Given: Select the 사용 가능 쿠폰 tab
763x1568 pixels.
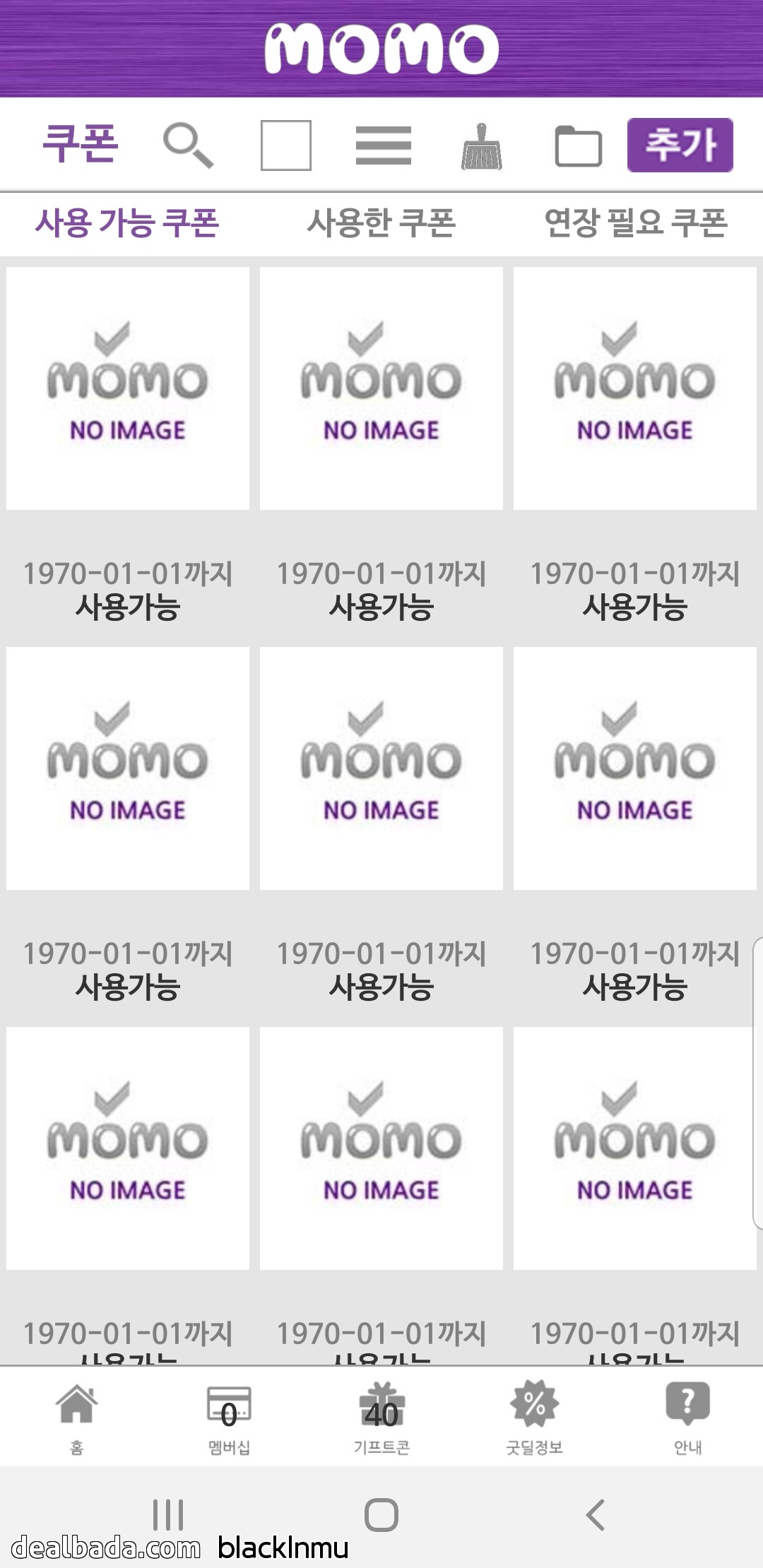Looking at the screenshot, I should tap(127, 223).
